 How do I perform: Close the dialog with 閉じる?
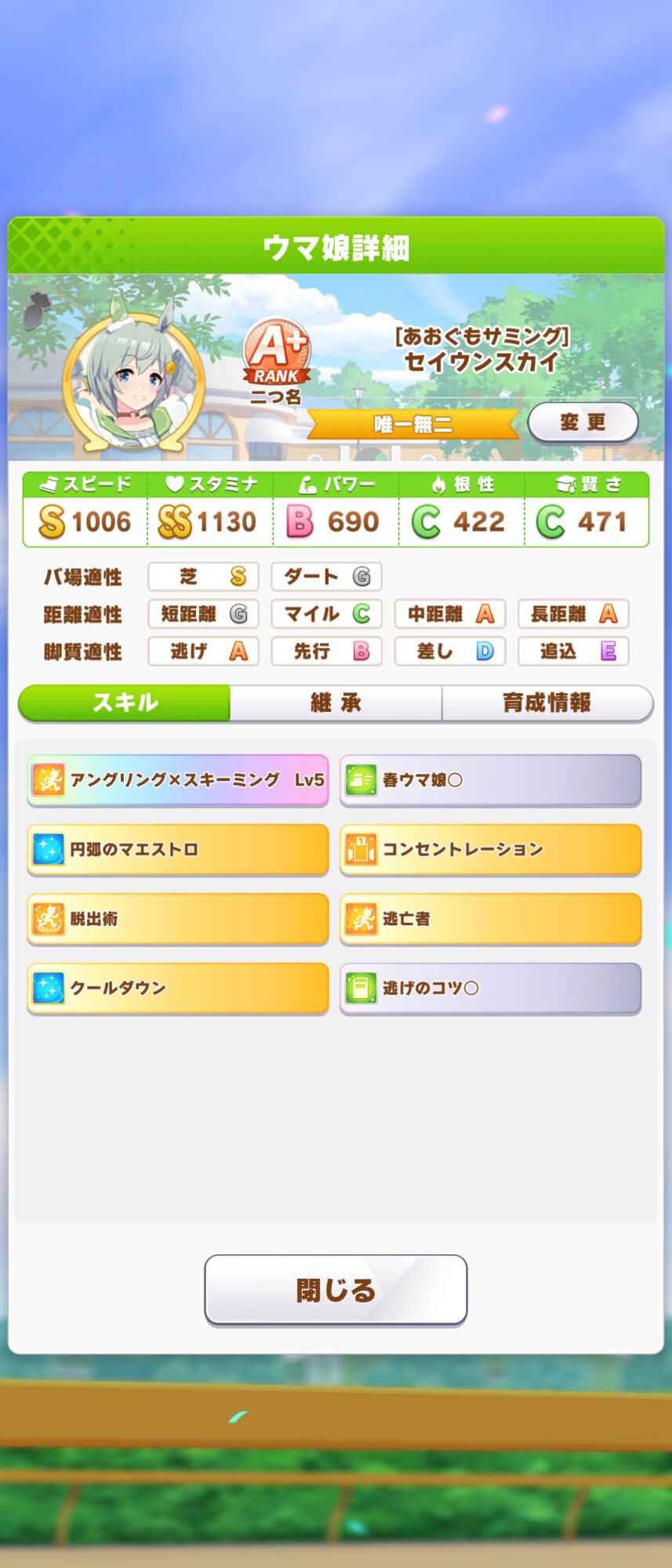(336, 1290)
